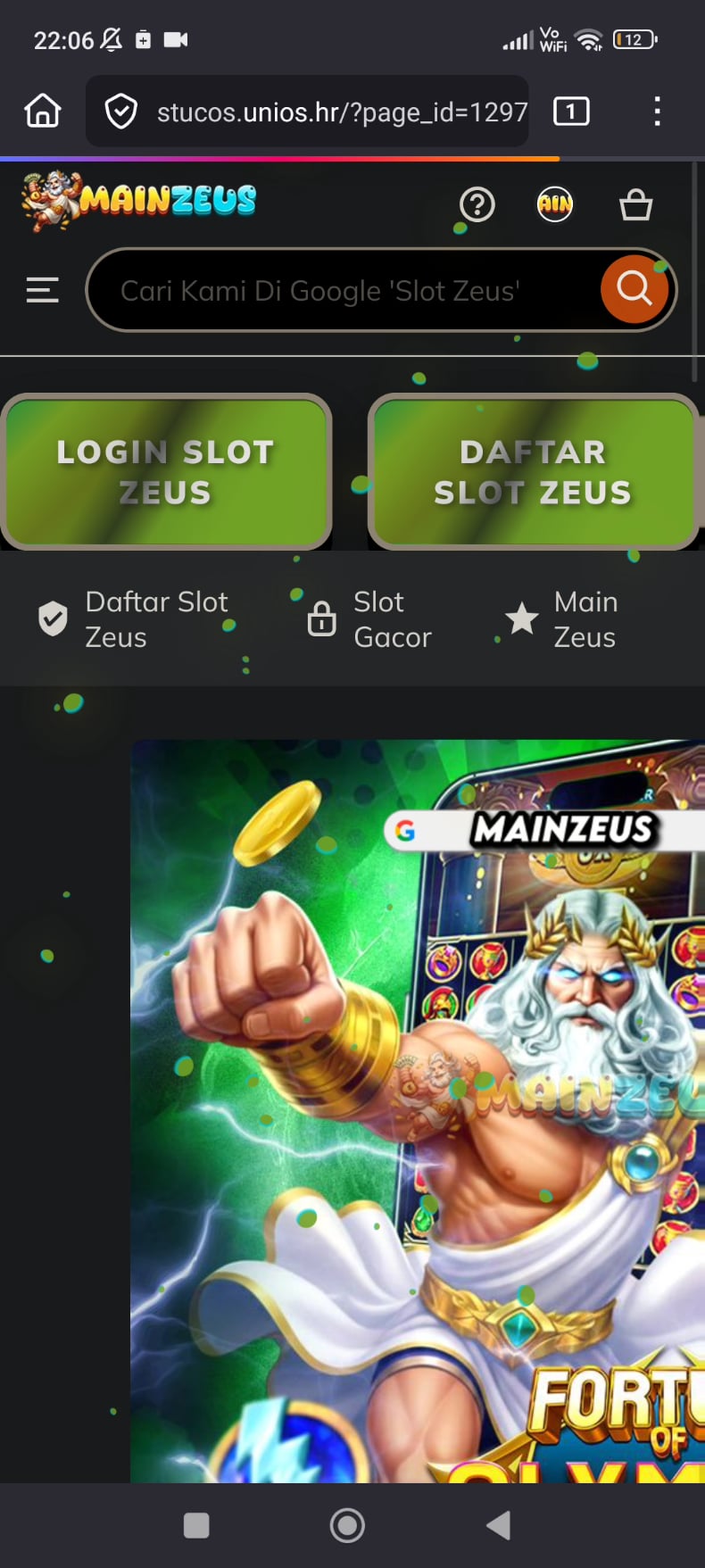Open the browser home page

[x=43, y=112]
